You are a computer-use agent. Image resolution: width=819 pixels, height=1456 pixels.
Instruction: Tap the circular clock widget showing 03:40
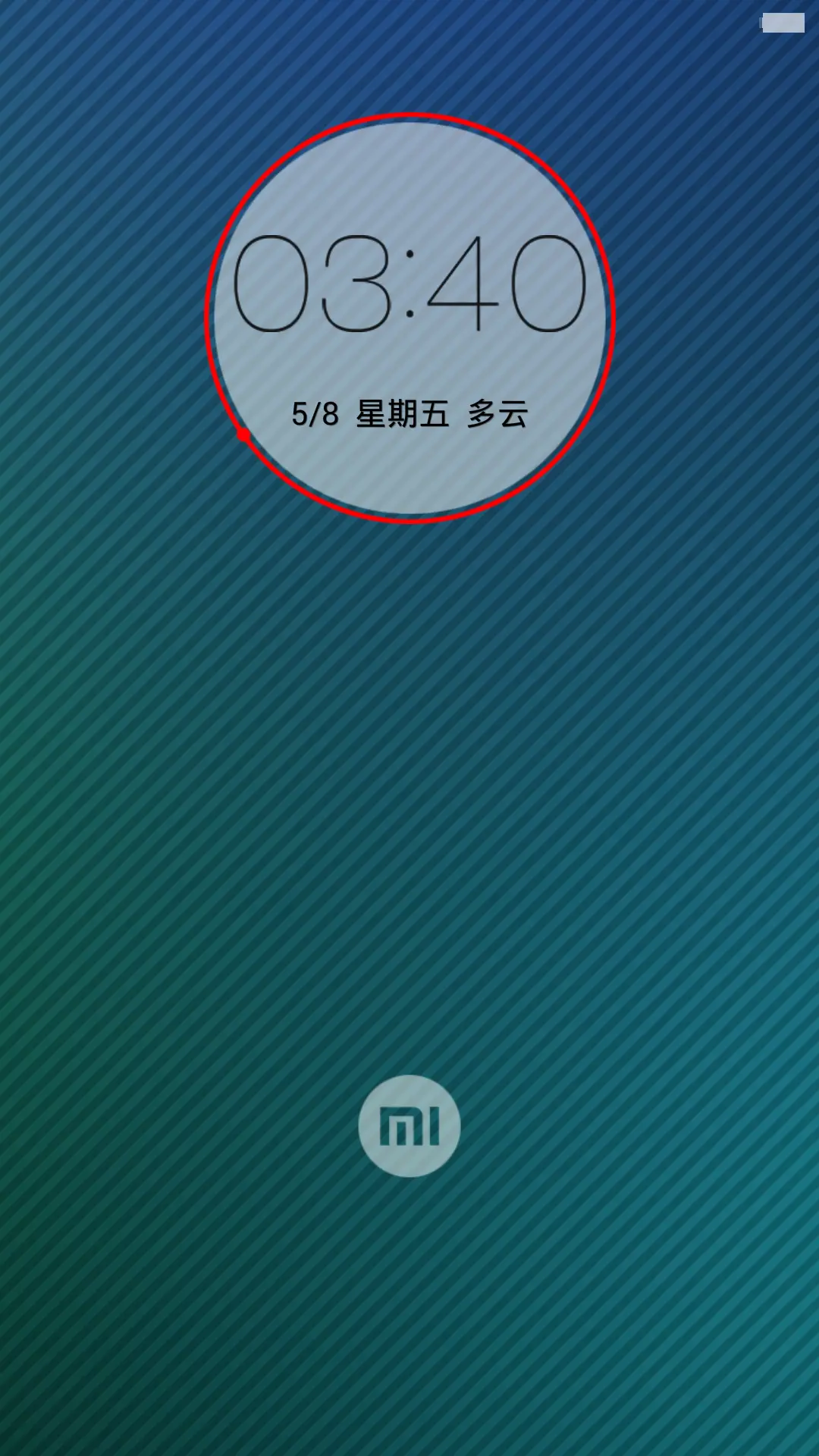coord(409,318)
